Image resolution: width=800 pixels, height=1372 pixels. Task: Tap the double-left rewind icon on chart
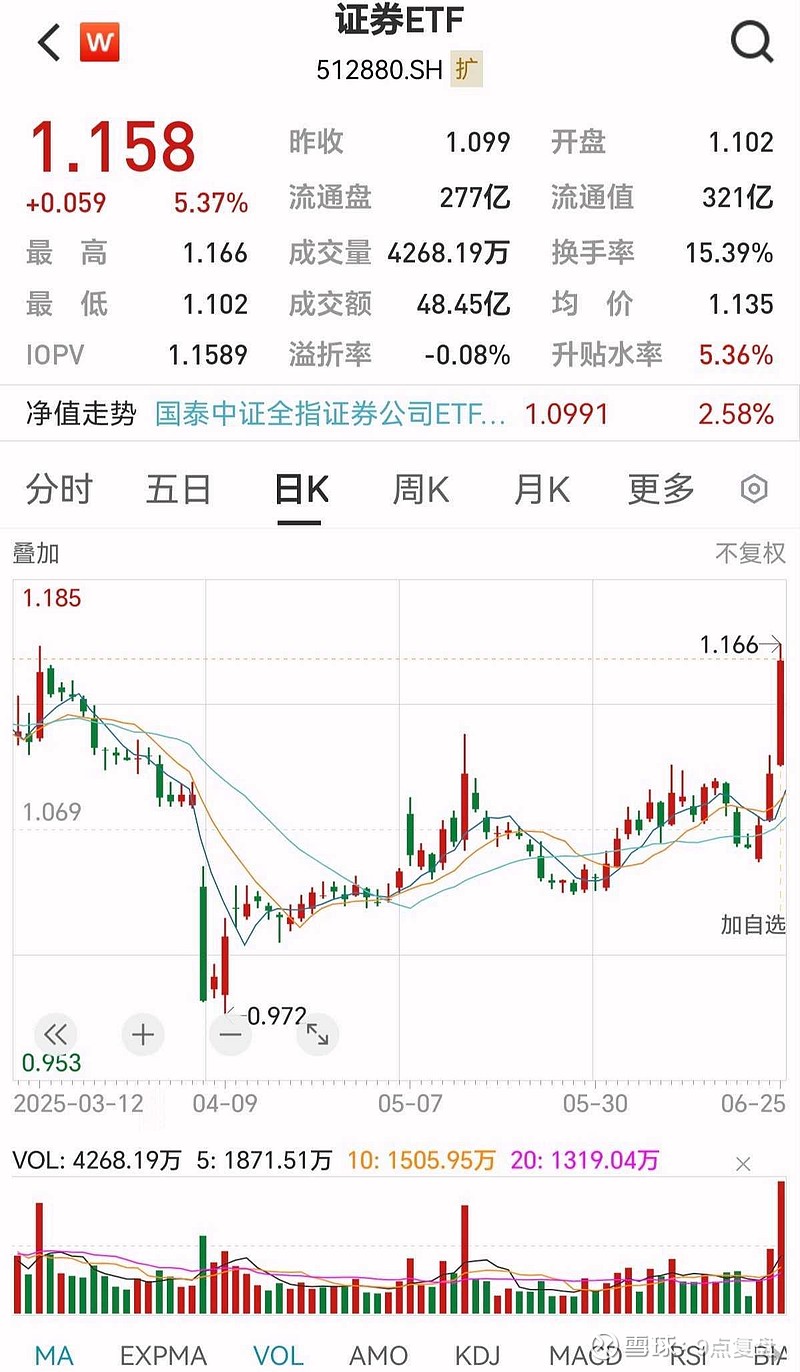(56, 1034)
